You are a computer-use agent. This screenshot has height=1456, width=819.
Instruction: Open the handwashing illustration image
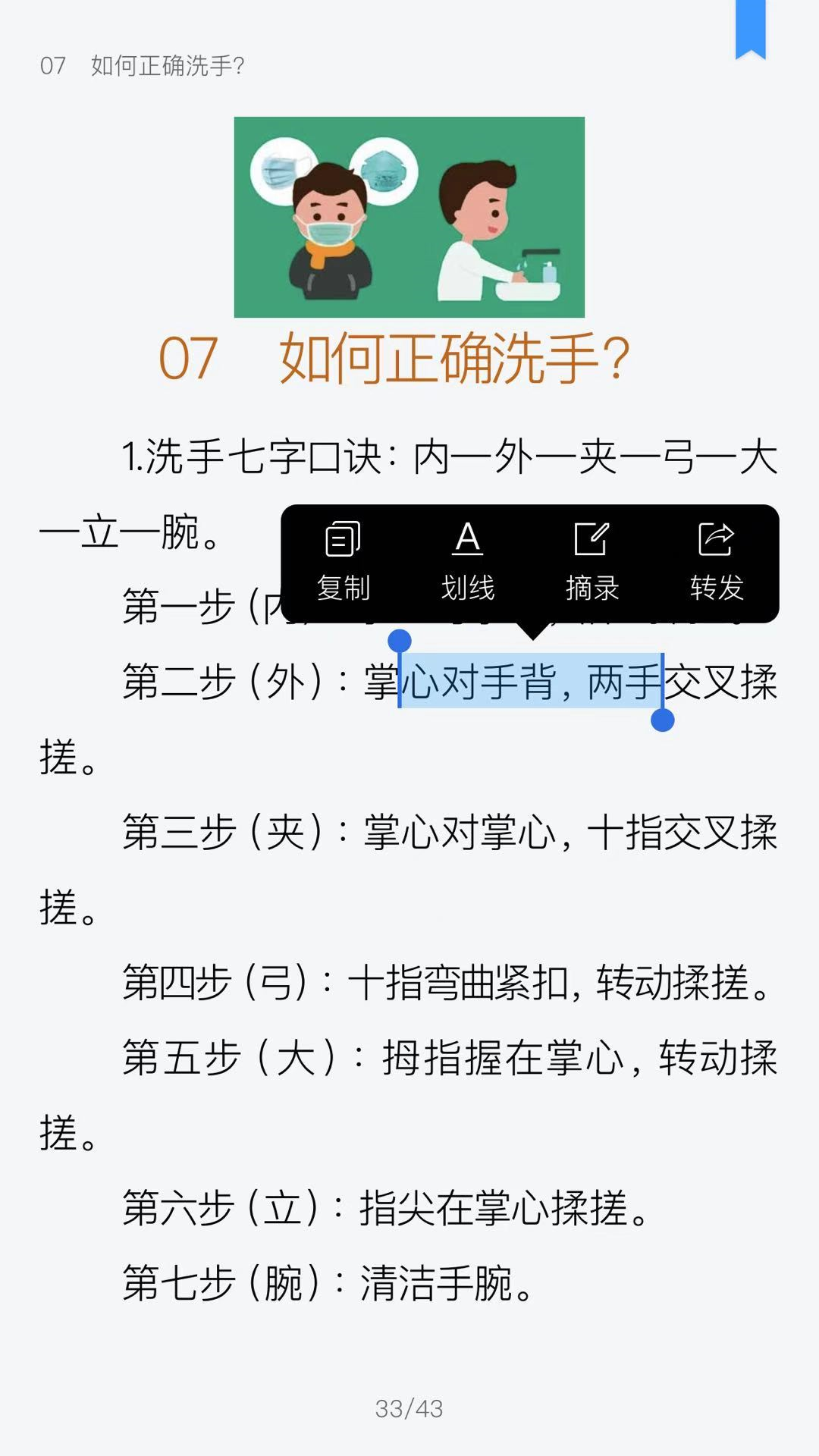point(409,217)
